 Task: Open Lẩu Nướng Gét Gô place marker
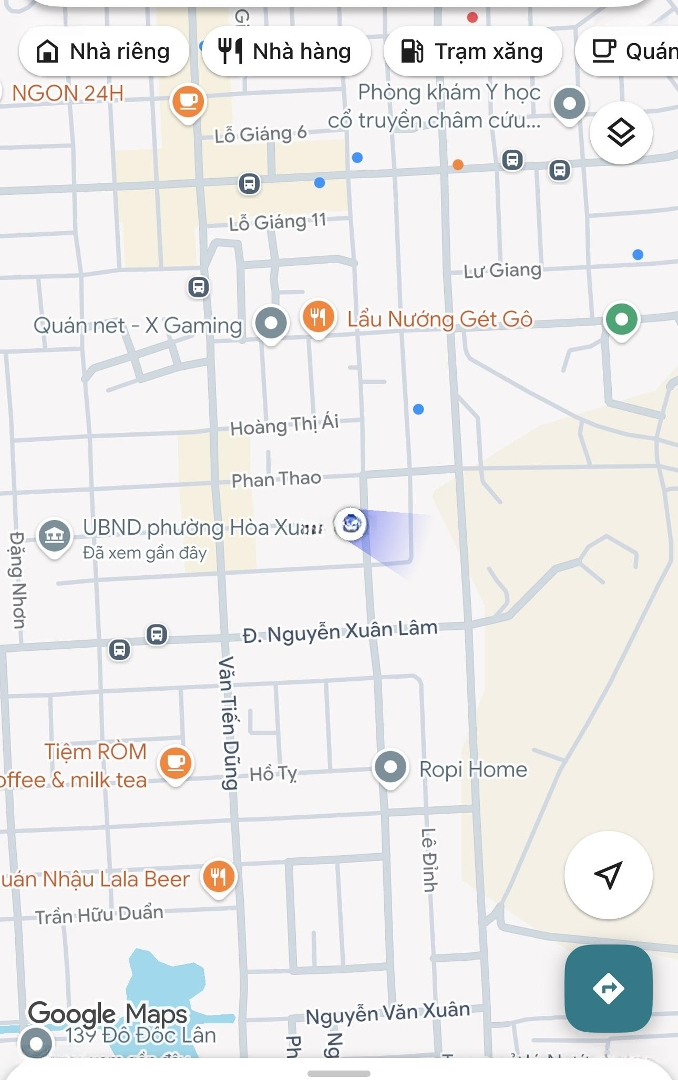point(318,318)
